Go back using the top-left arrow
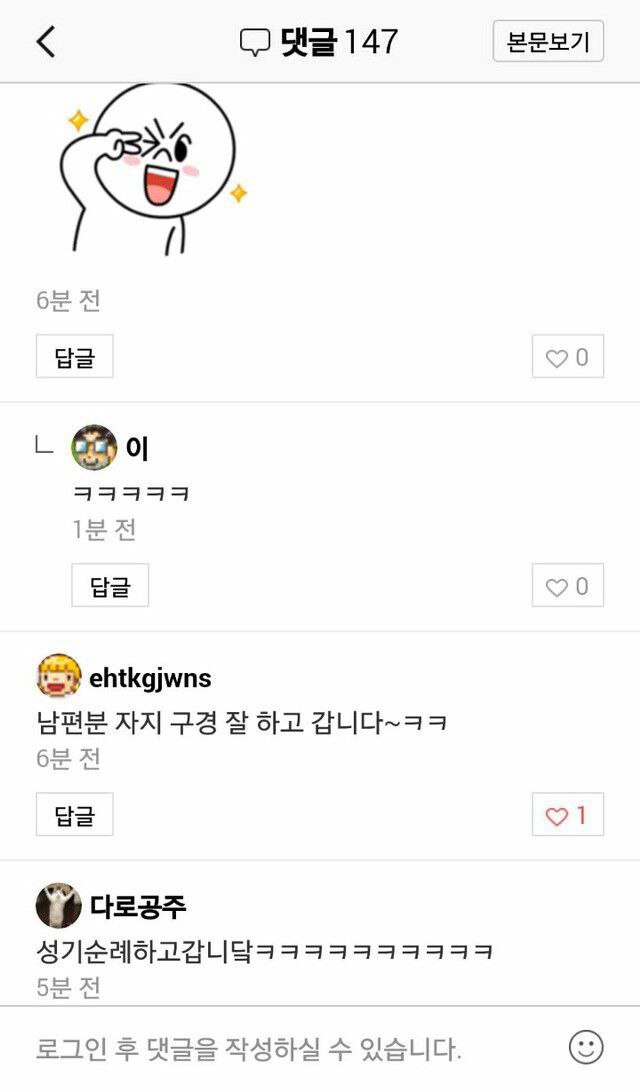This screenshot has width=640, height=1092. point(45,41)
